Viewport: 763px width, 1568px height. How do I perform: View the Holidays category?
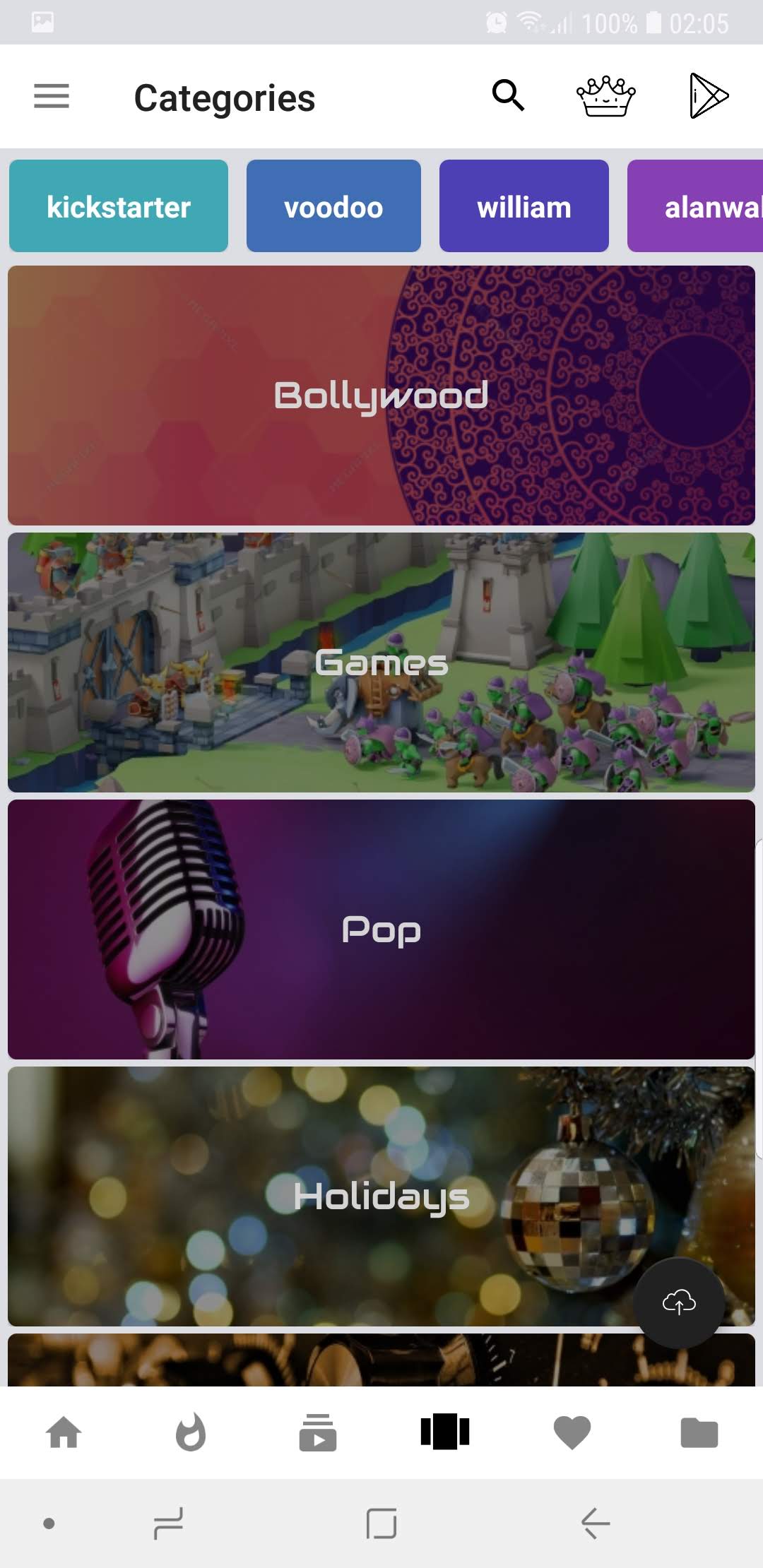(x=381, y=1196)
